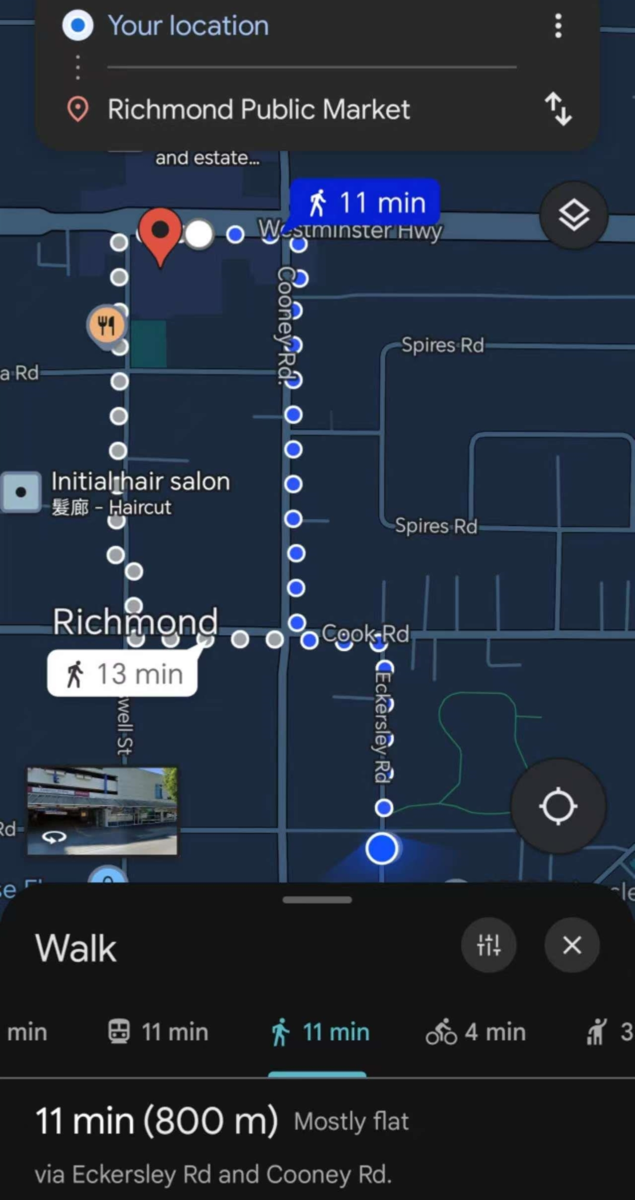Tap the restaurant pin on the map
This screenshot has height=1200, width=635.
[106, 325]
